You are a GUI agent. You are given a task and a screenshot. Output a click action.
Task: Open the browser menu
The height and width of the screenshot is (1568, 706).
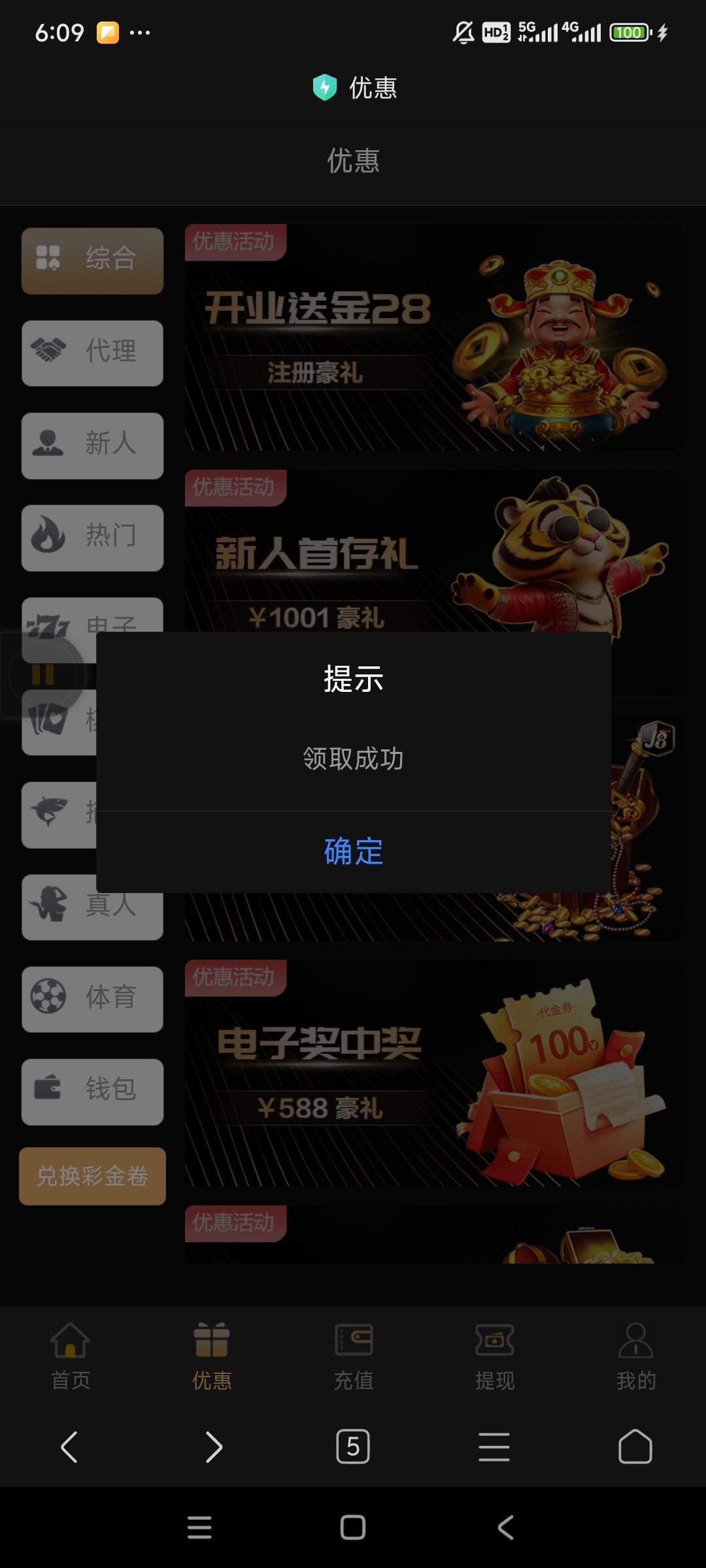[494, 1446]
